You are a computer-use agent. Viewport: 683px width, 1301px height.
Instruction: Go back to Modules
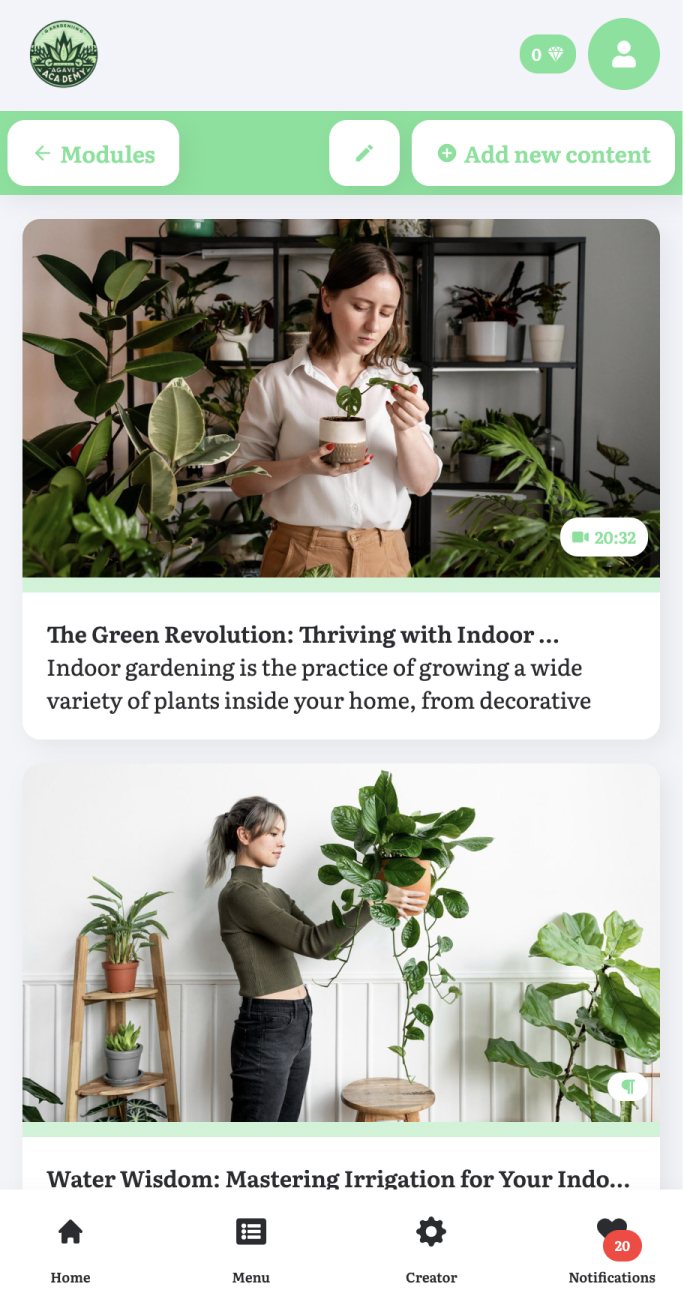coord(94,154)
